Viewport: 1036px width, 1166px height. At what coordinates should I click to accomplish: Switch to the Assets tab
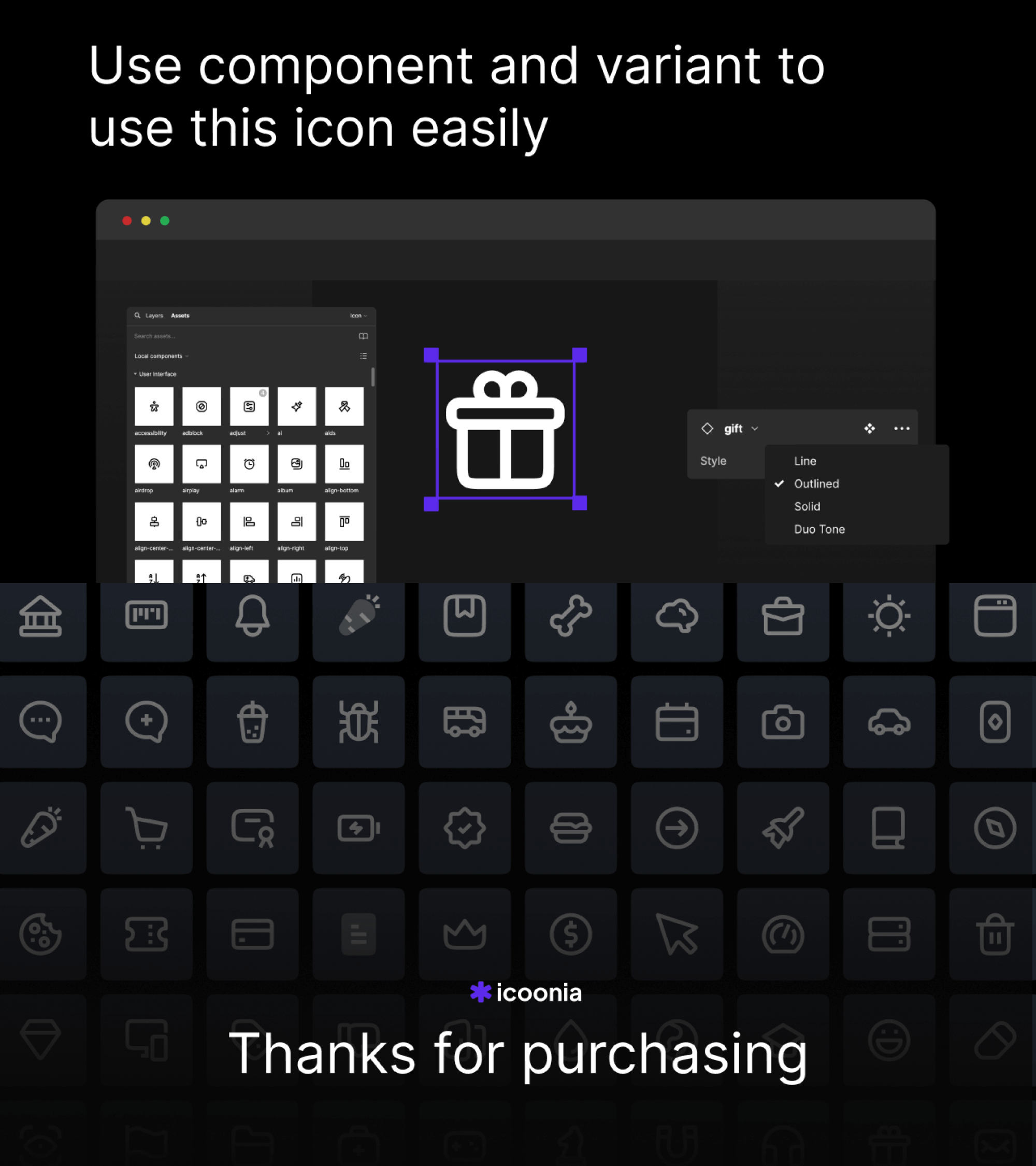click(x=180, y=316)
